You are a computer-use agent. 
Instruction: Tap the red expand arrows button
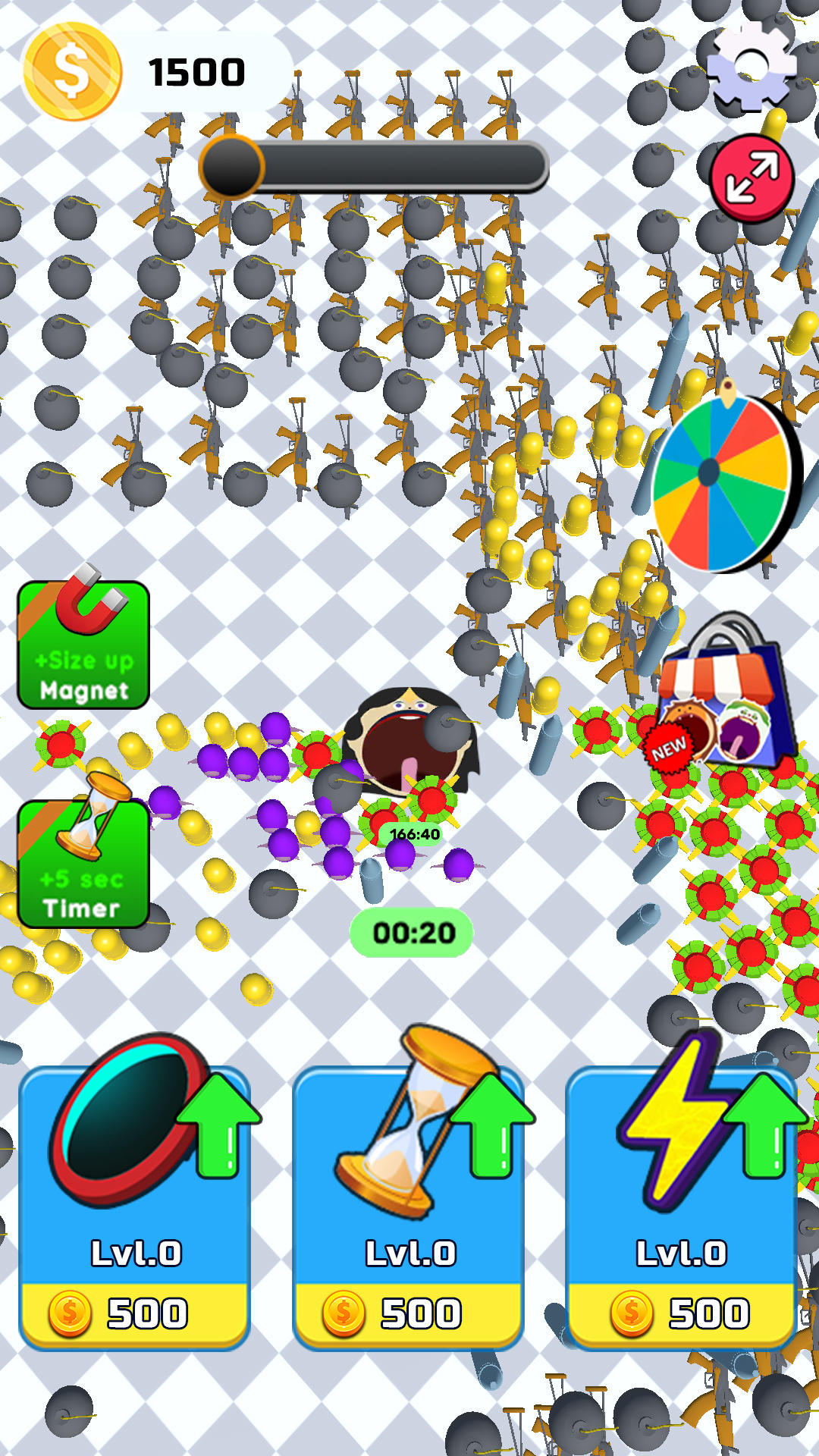(751, 178)
